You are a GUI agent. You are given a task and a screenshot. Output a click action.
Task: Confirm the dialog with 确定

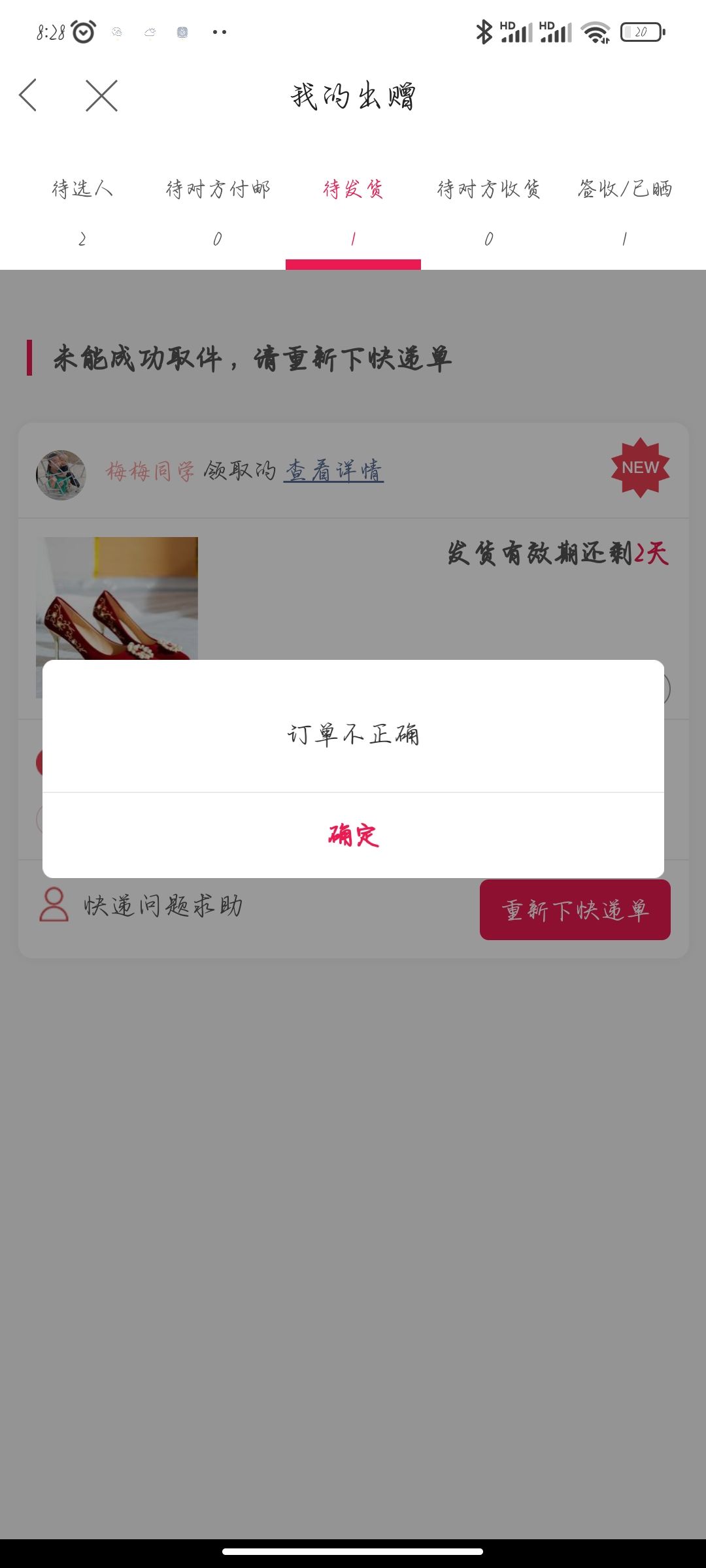point(353,835)
